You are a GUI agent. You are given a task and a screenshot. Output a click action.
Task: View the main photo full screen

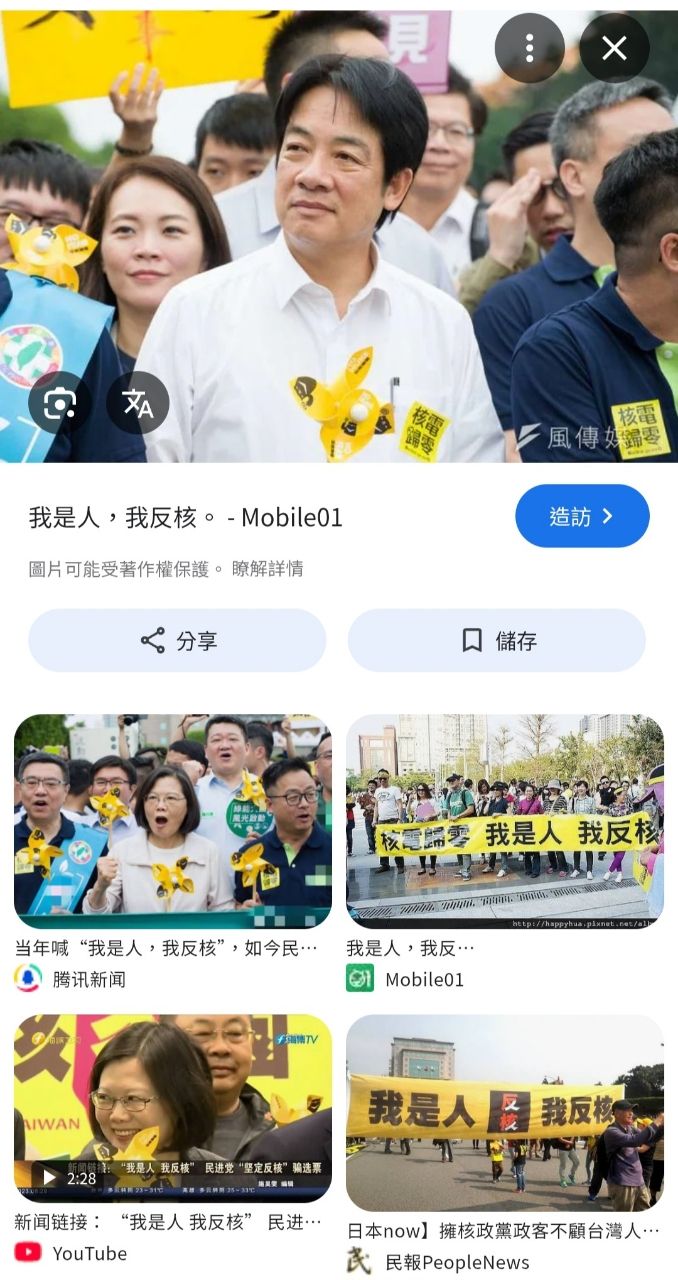pos(339,240)
